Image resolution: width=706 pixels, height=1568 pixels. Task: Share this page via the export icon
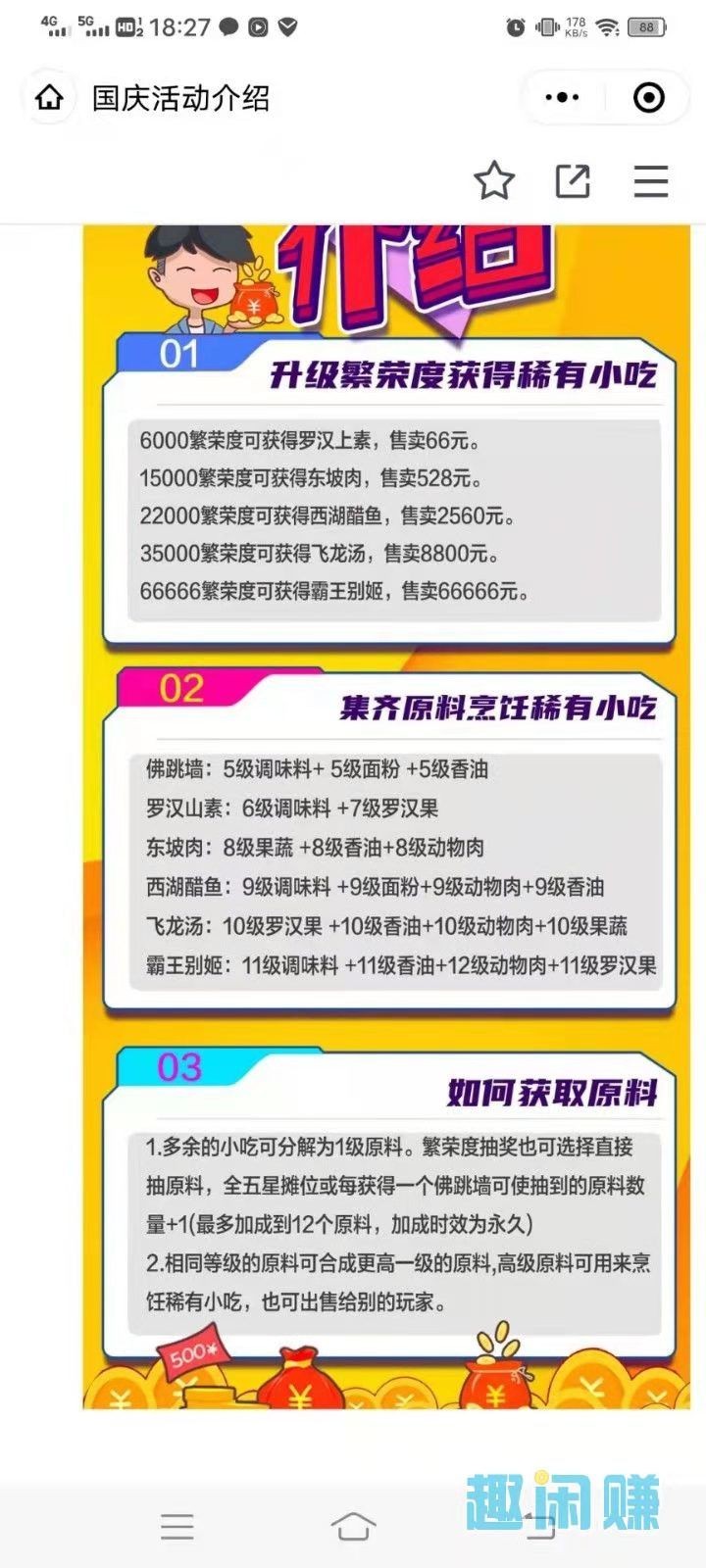click(x=573, y=181)
